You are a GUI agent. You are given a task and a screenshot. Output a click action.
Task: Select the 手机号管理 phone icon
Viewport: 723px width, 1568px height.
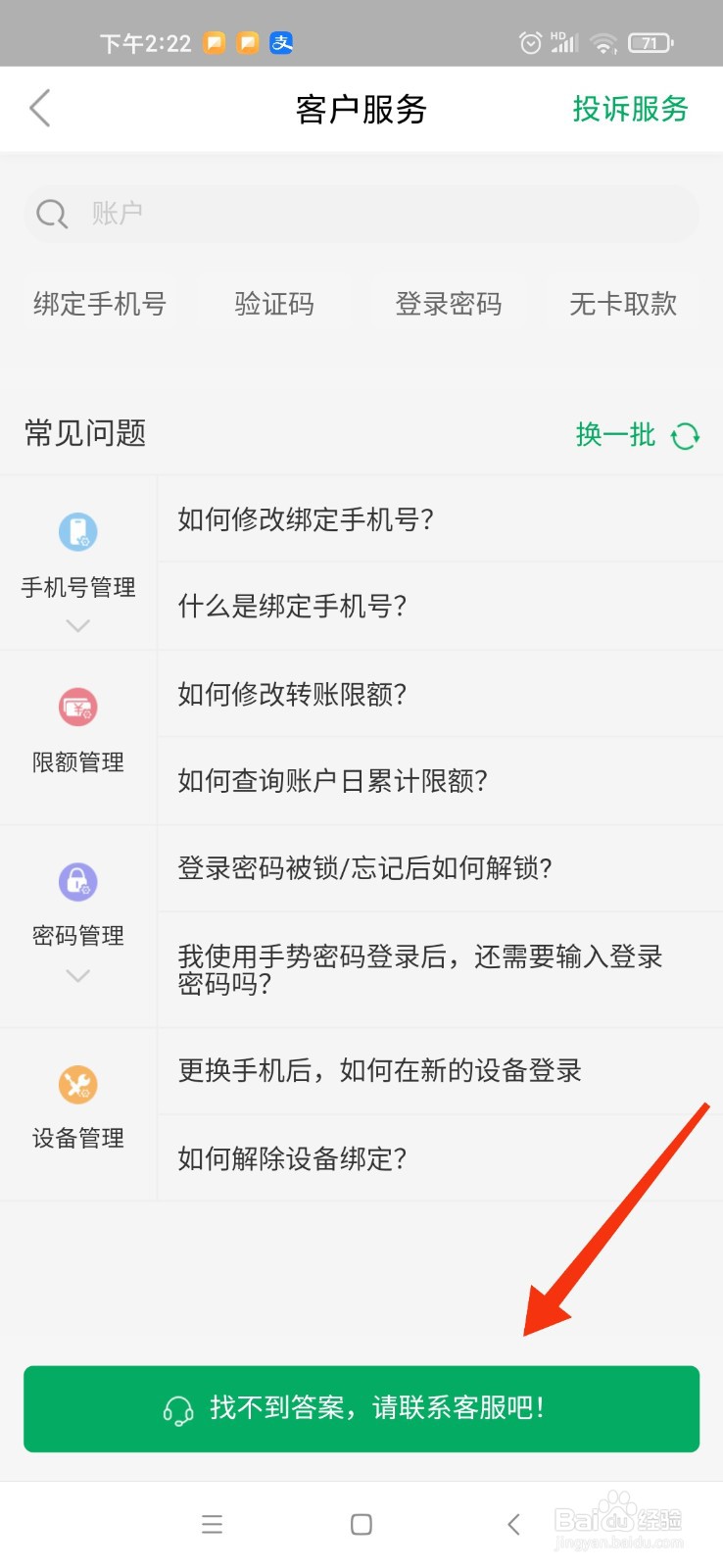click(x=77, y=531)
